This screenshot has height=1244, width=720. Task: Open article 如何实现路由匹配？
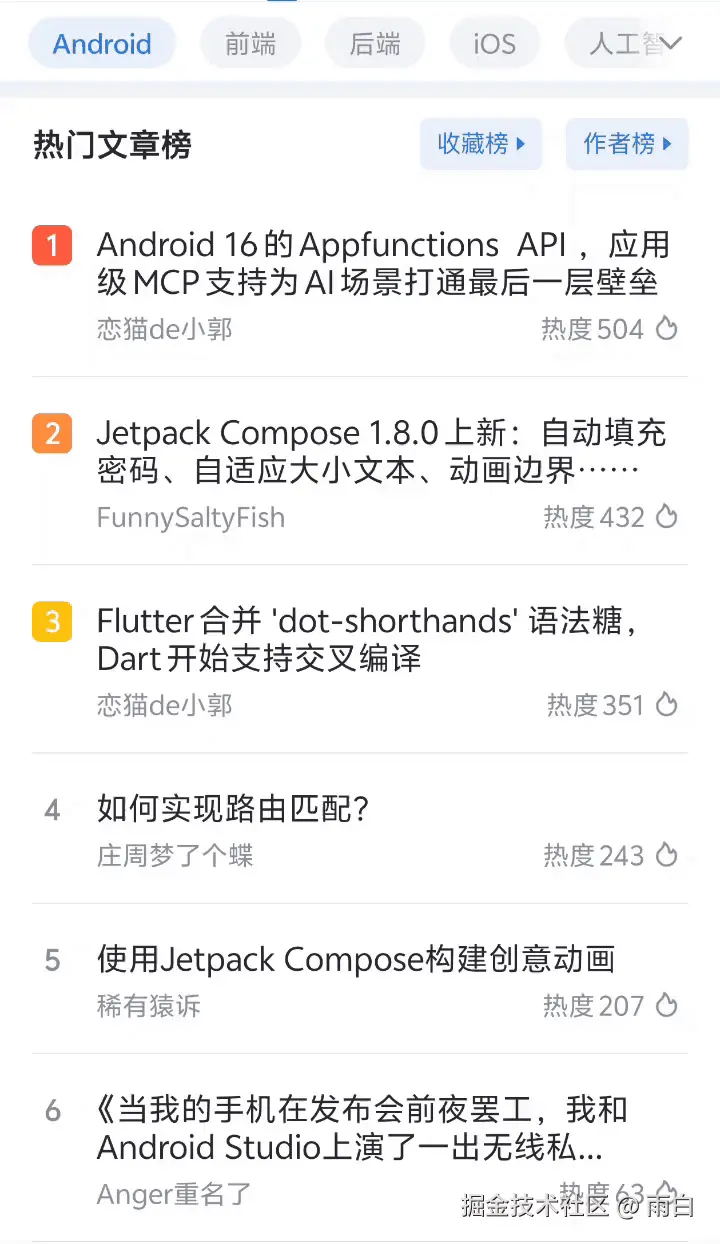[233, 809]
